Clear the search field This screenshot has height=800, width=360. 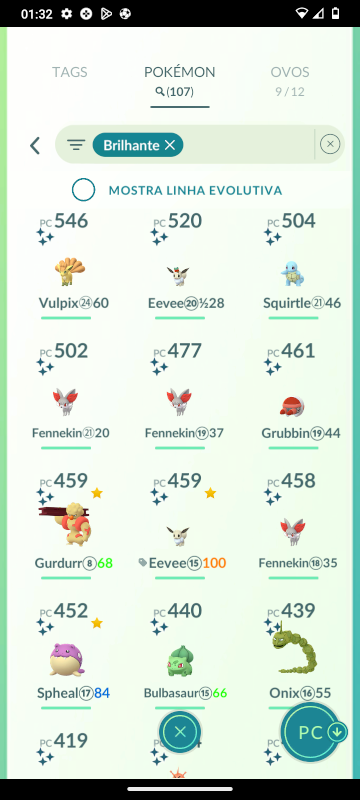330,144
